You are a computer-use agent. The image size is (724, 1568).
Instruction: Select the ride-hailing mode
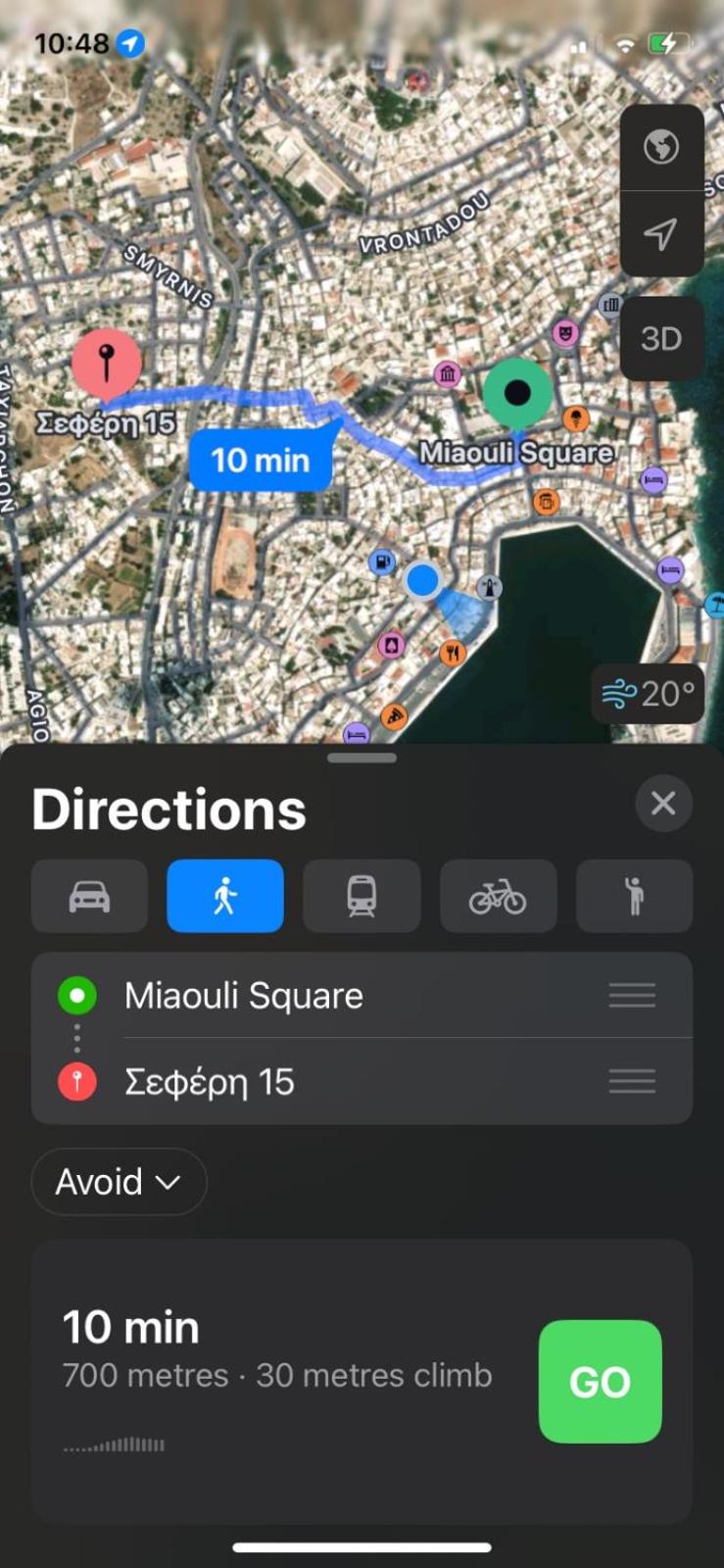tap(634, 896)
